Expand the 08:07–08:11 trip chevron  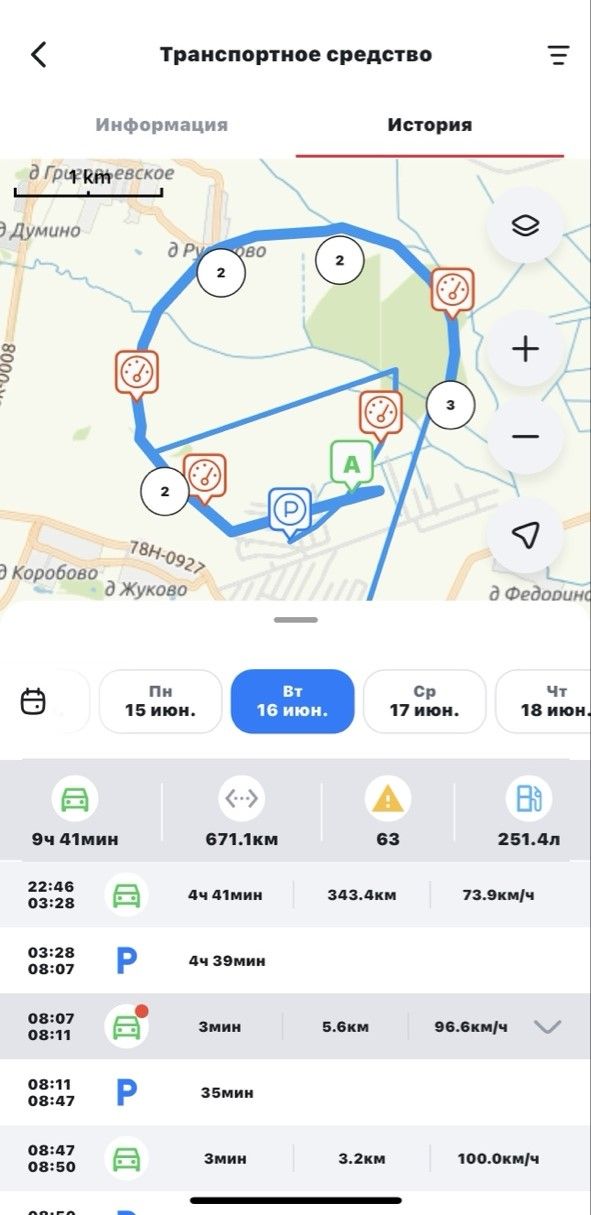click(547, 1026)
